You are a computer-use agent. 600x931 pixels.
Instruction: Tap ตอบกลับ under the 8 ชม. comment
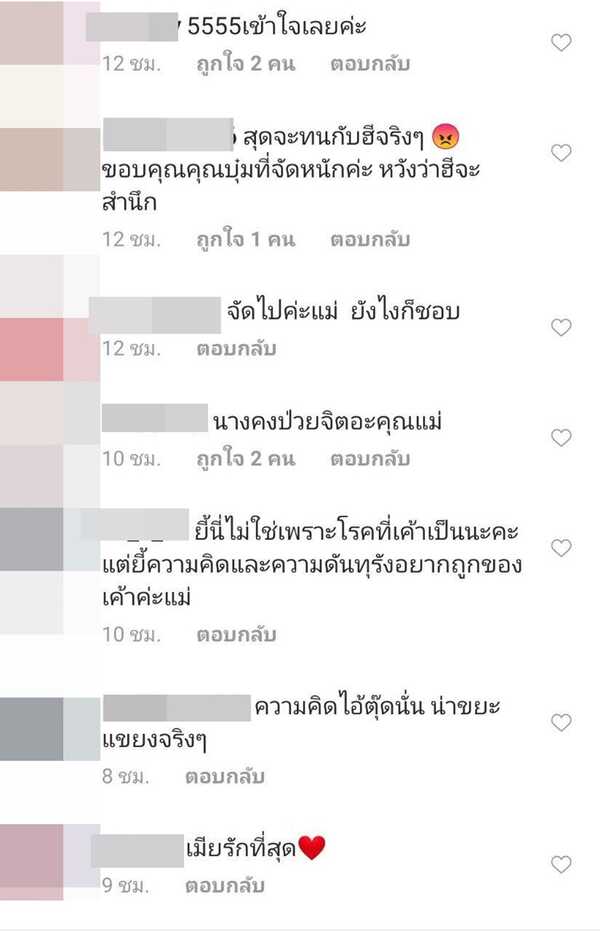tap(225, 776)
